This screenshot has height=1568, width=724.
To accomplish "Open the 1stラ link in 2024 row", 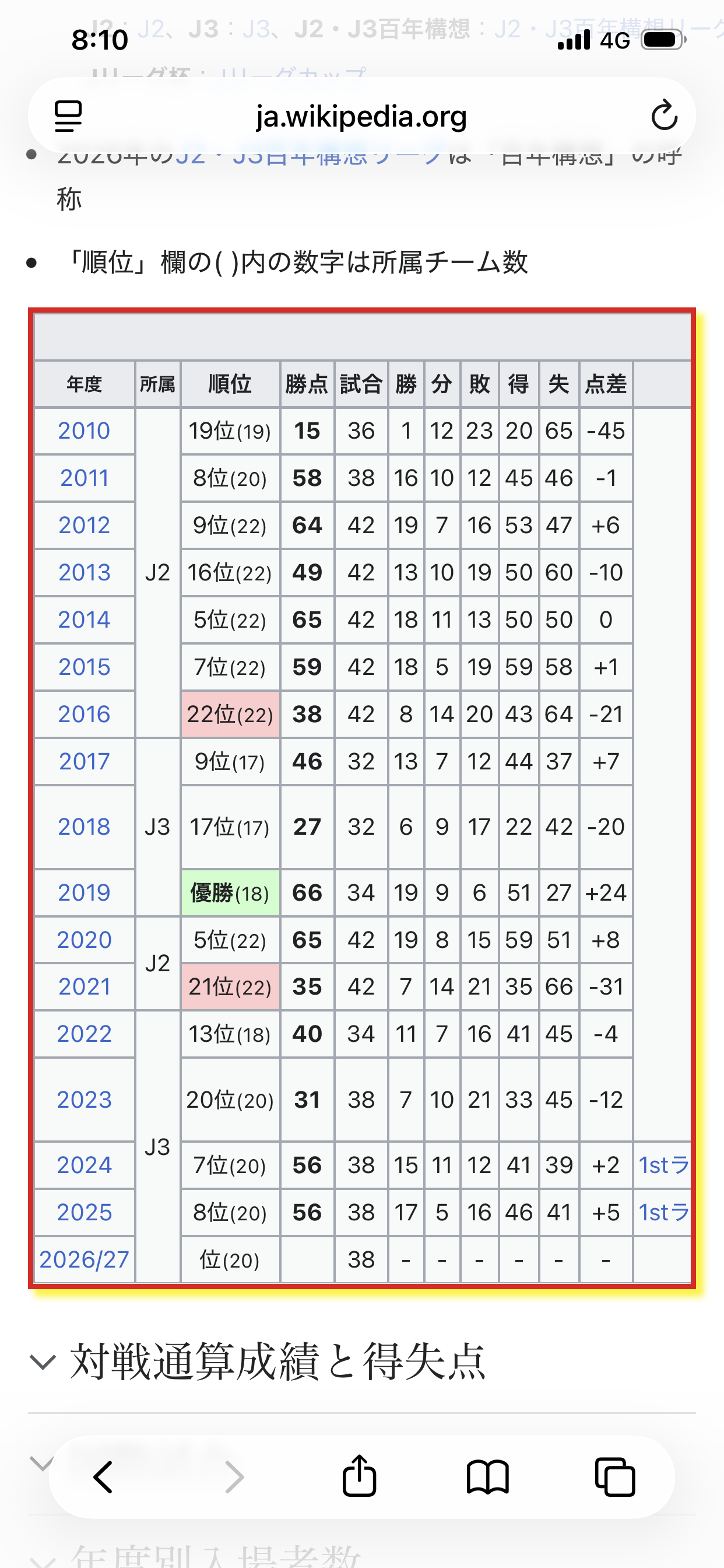I will (x=664, y=1165).
